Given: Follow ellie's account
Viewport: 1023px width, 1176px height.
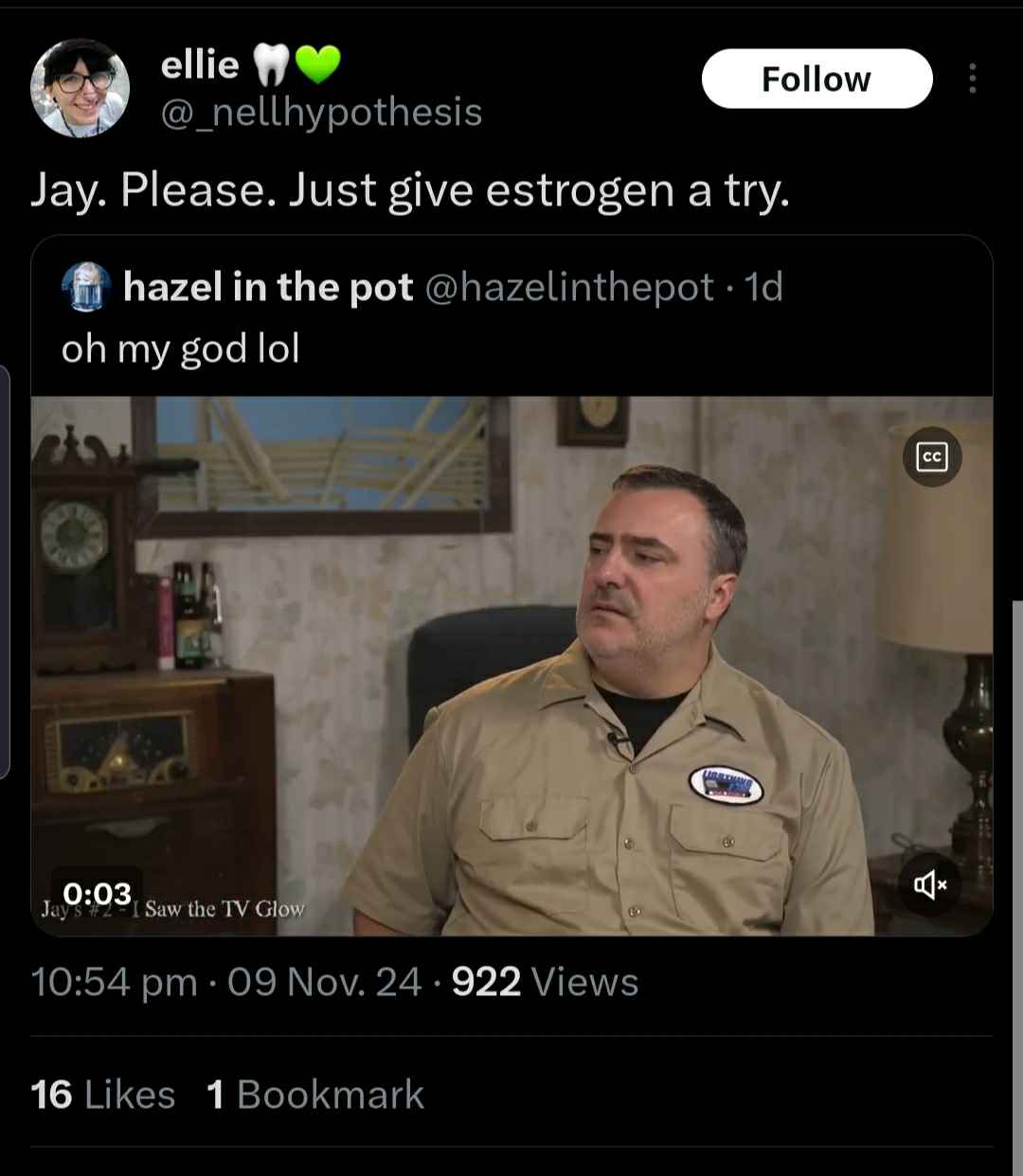Looking at the screenshot, I should (816, 80).
